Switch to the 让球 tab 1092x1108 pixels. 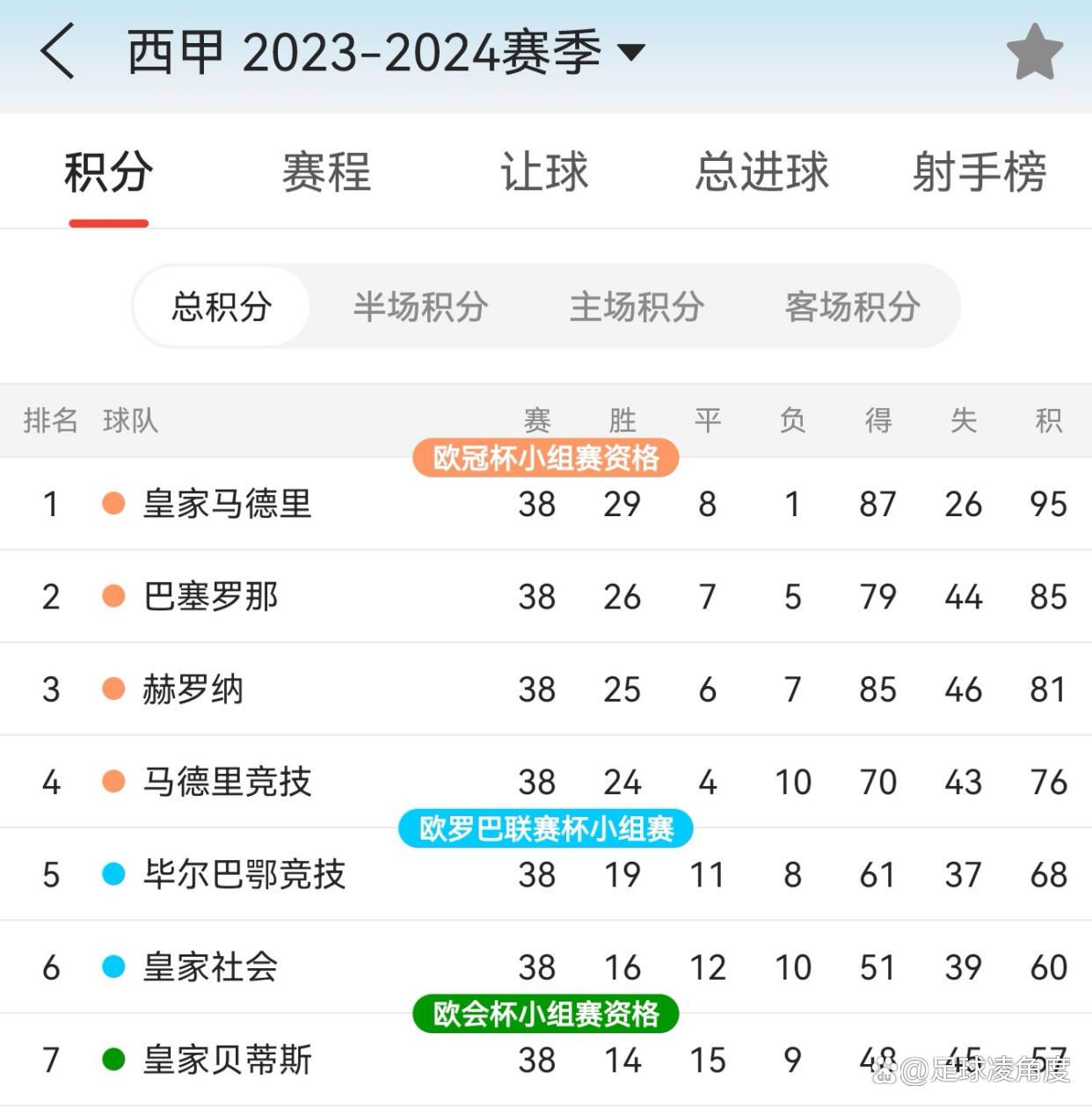coord(544,171)
